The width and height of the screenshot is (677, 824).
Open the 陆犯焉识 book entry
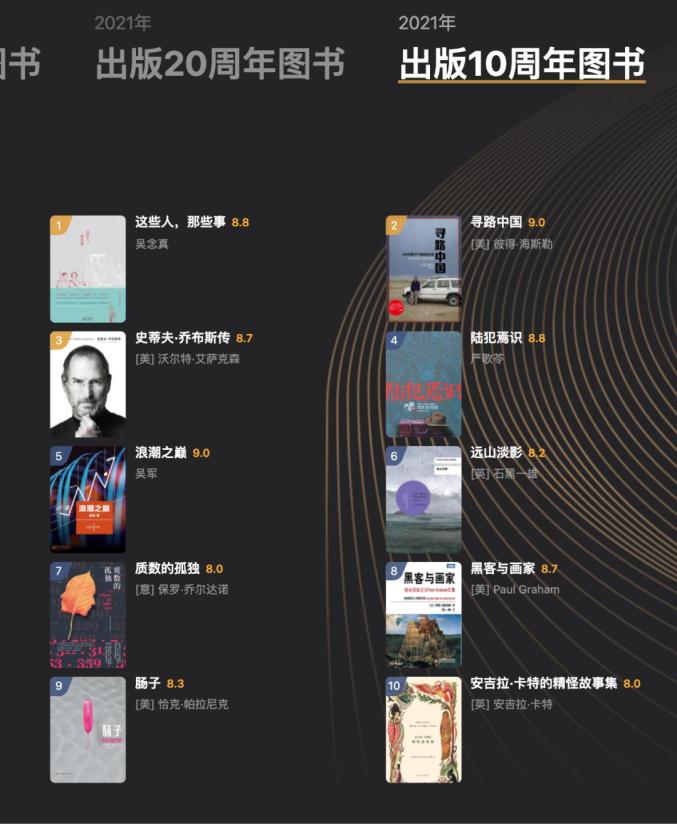coord(496,338)
